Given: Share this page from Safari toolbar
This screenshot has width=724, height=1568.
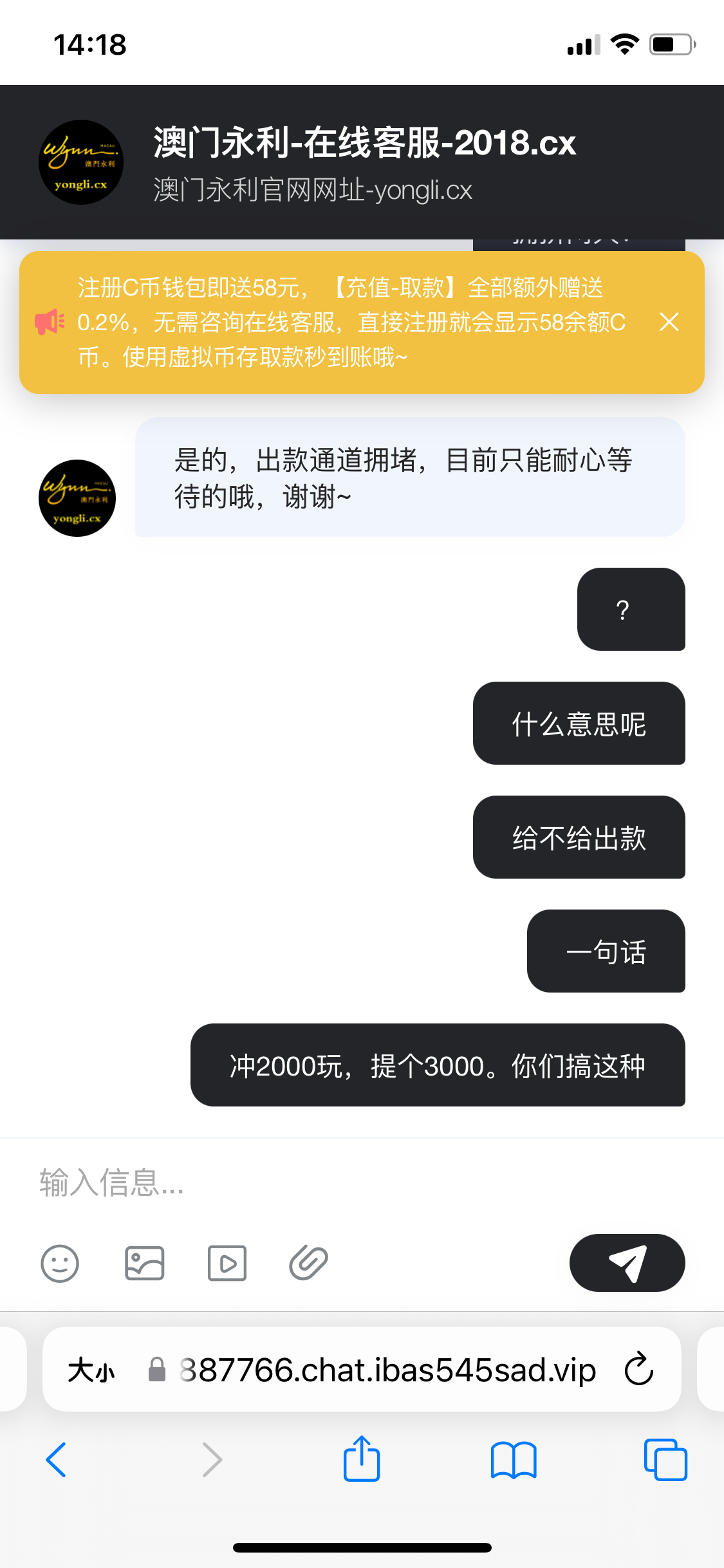Looking at the screenshot, I should click(x=362, y=1460).
